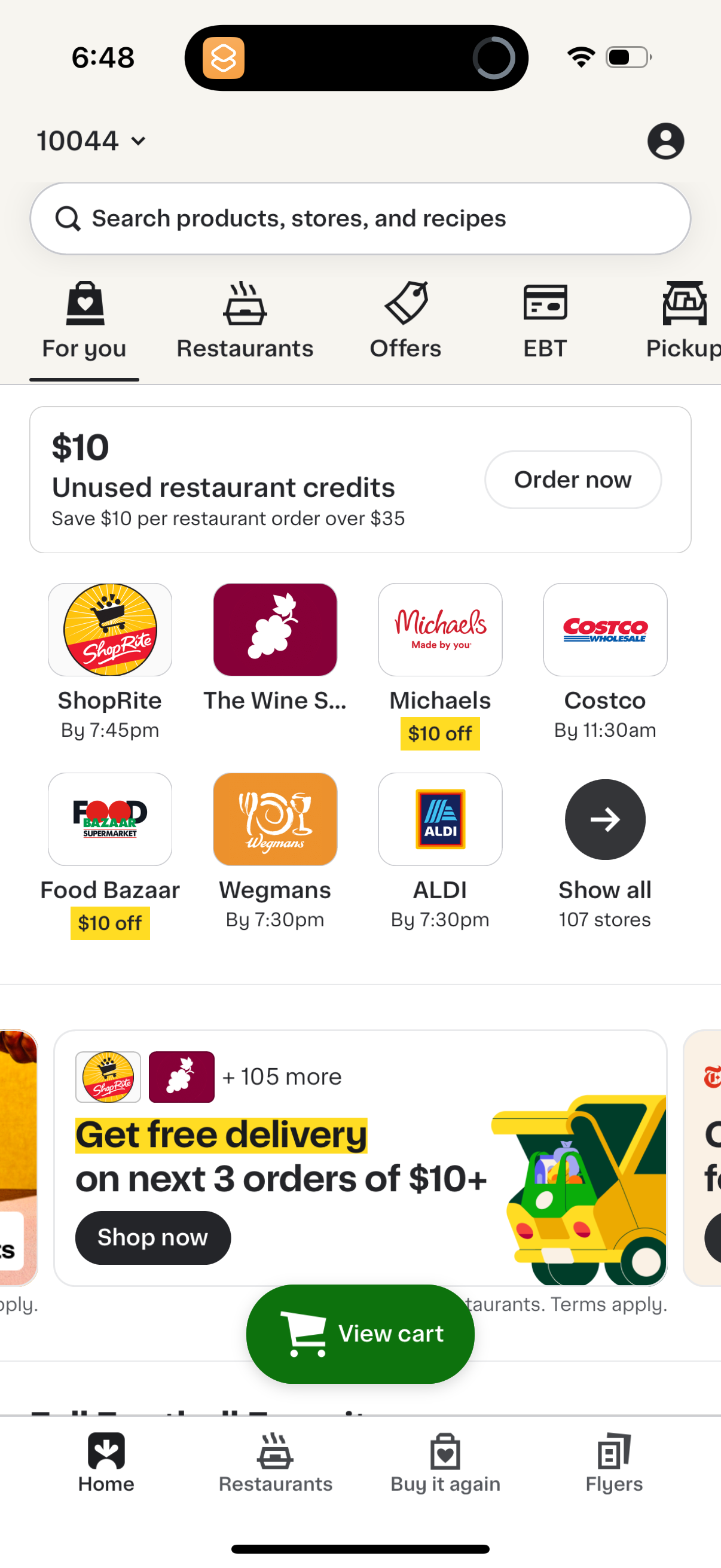Screen dimensions: 721x1568
Task: Open your account profile
Action: click(666, 141)
